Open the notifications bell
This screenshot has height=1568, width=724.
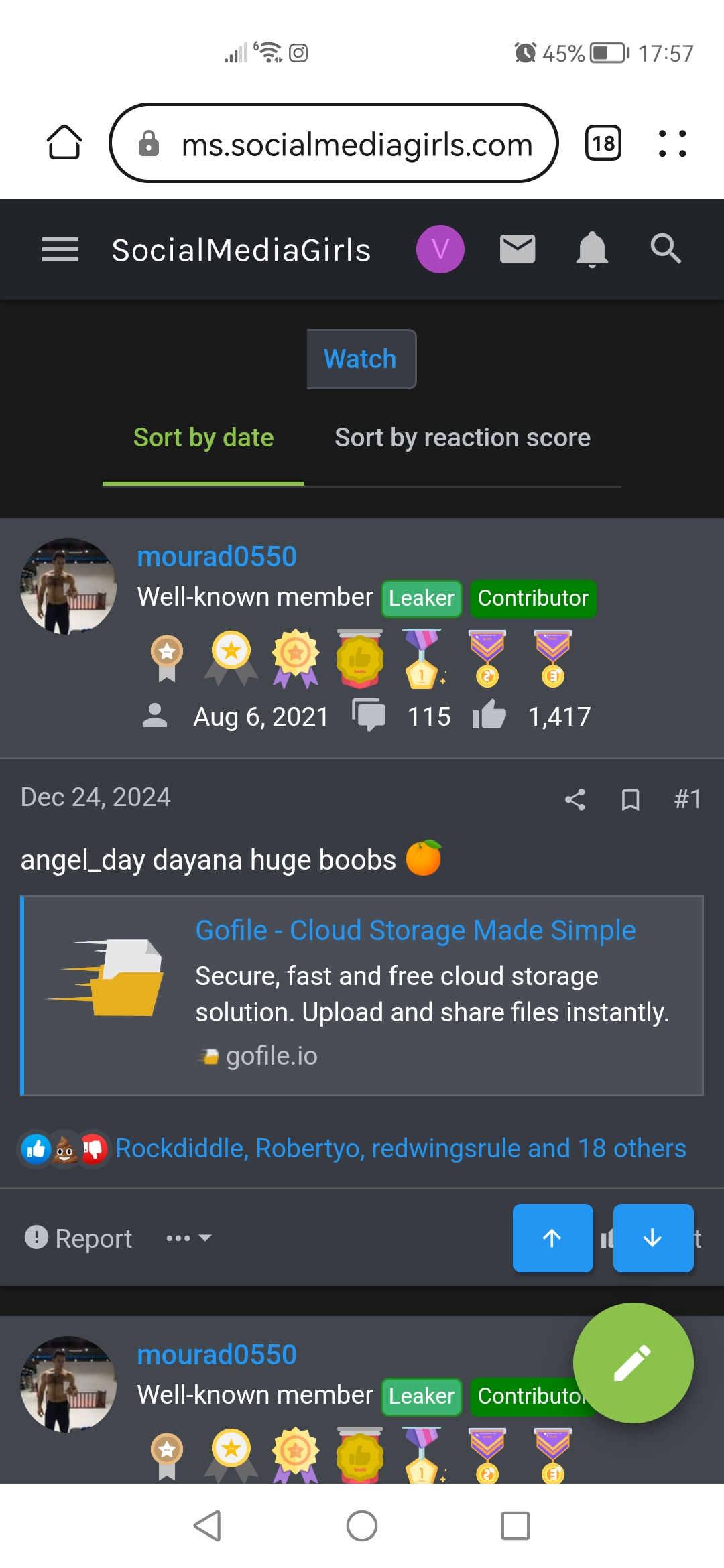pyautogui.click(x=592, y=249)
